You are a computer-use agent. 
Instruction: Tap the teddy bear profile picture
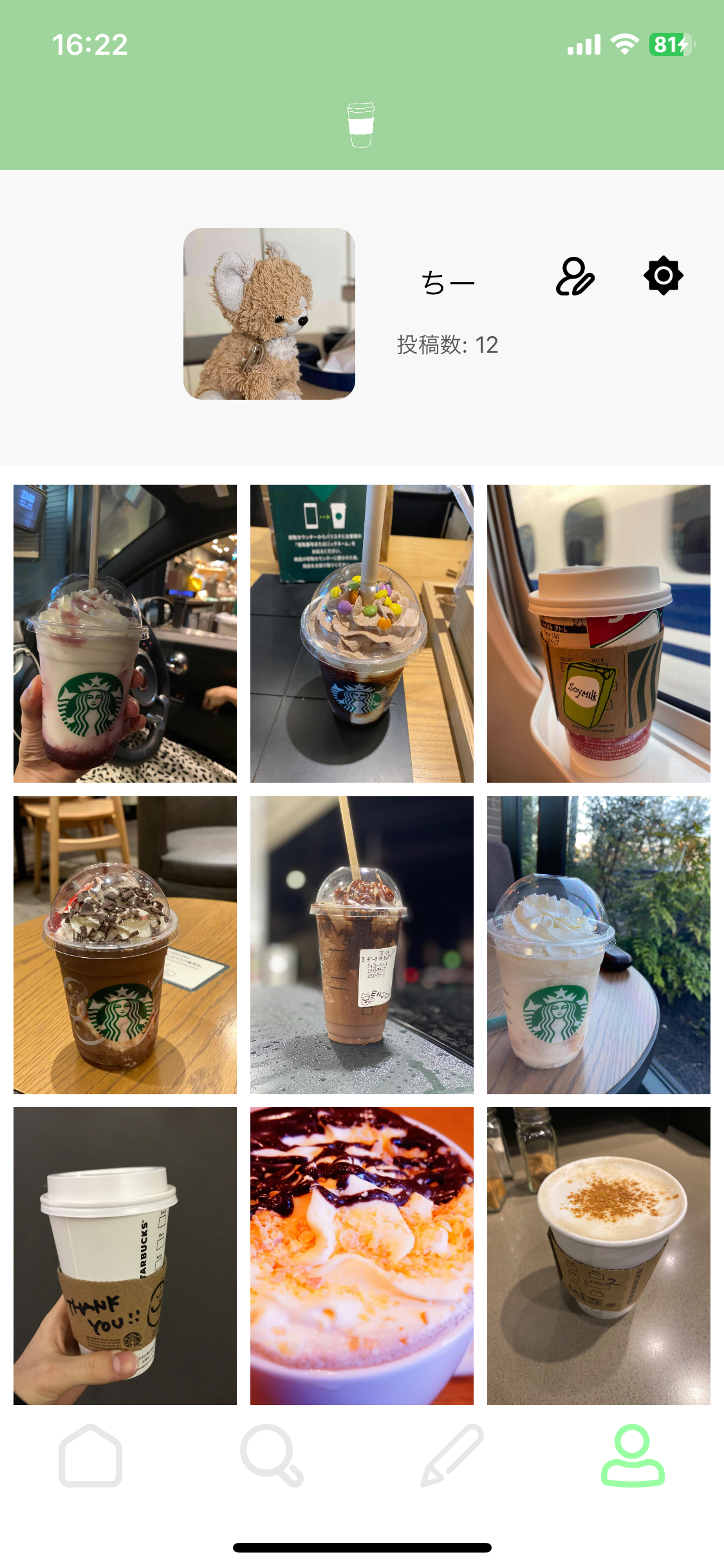(269, 314)
